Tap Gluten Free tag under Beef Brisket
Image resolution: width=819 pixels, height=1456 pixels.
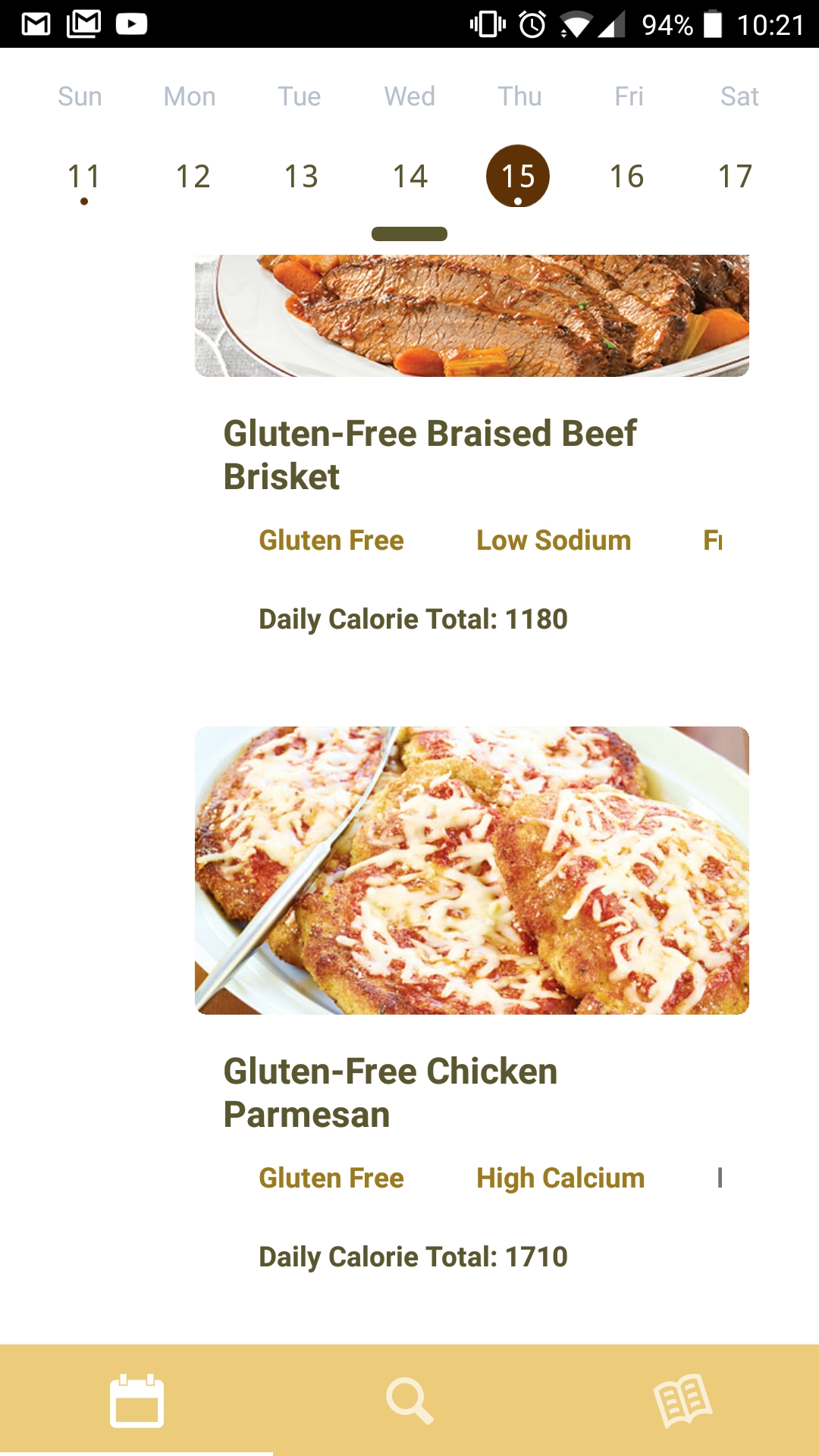click(331, 541)
